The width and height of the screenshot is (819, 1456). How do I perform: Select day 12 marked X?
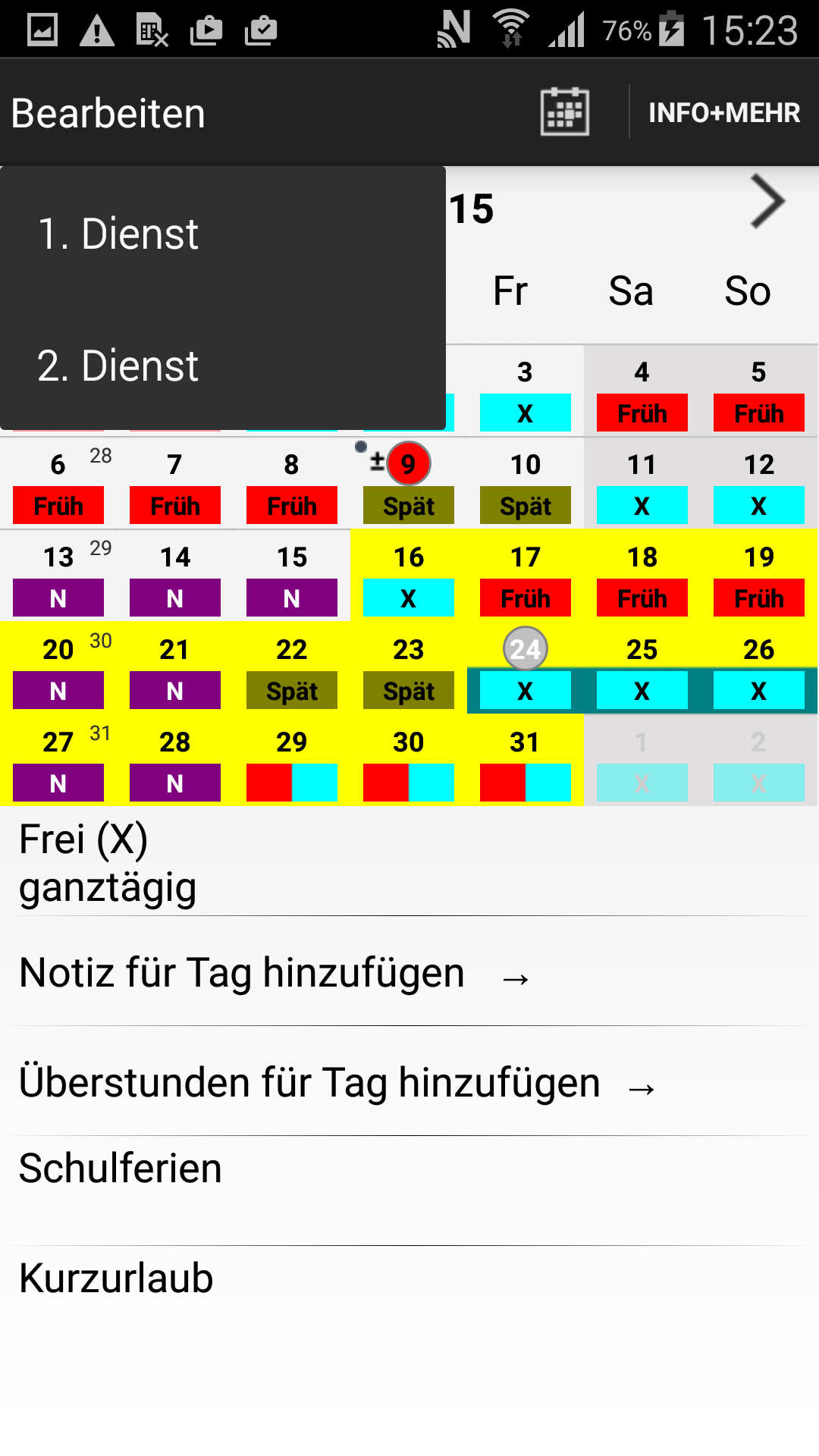759,483
